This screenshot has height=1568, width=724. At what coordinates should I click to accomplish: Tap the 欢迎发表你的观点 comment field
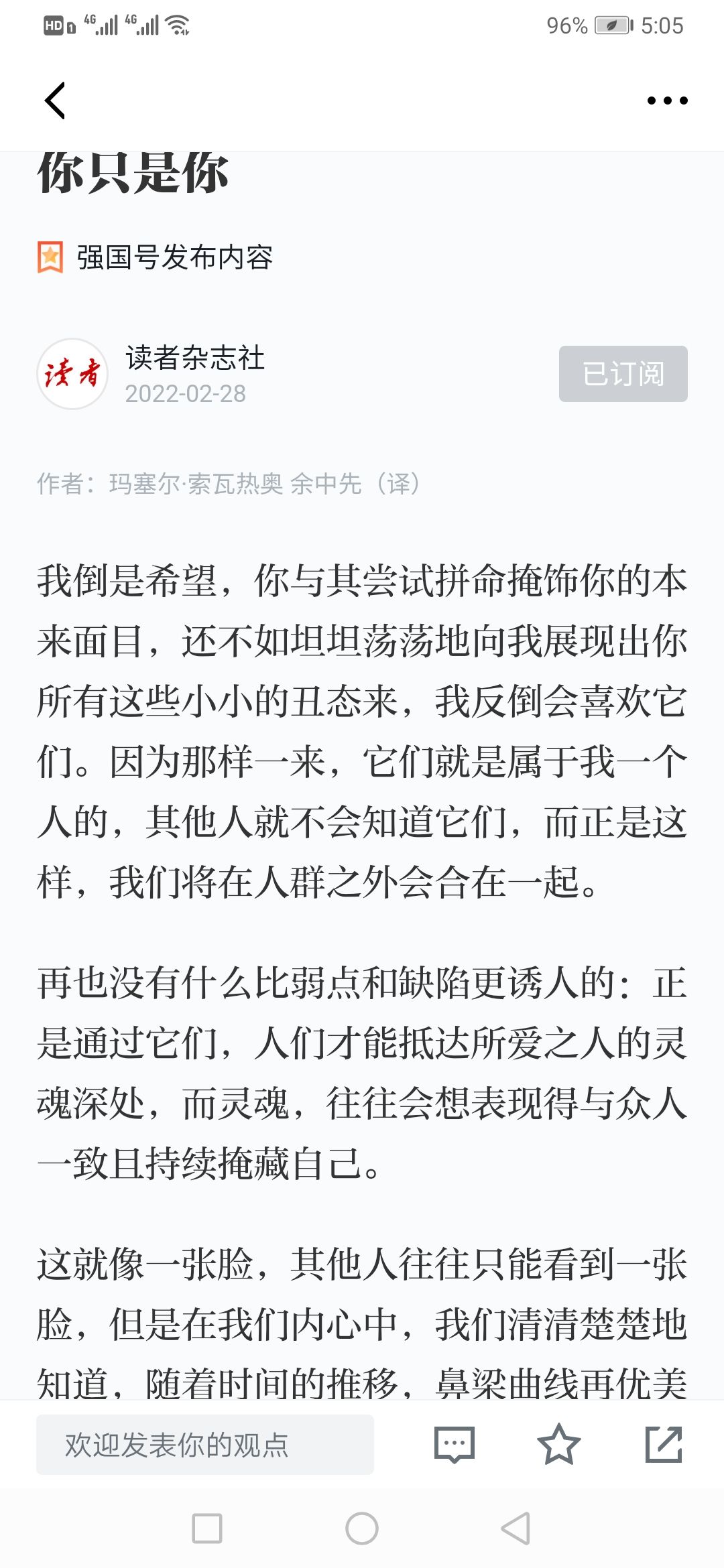tap(205, 1445)
